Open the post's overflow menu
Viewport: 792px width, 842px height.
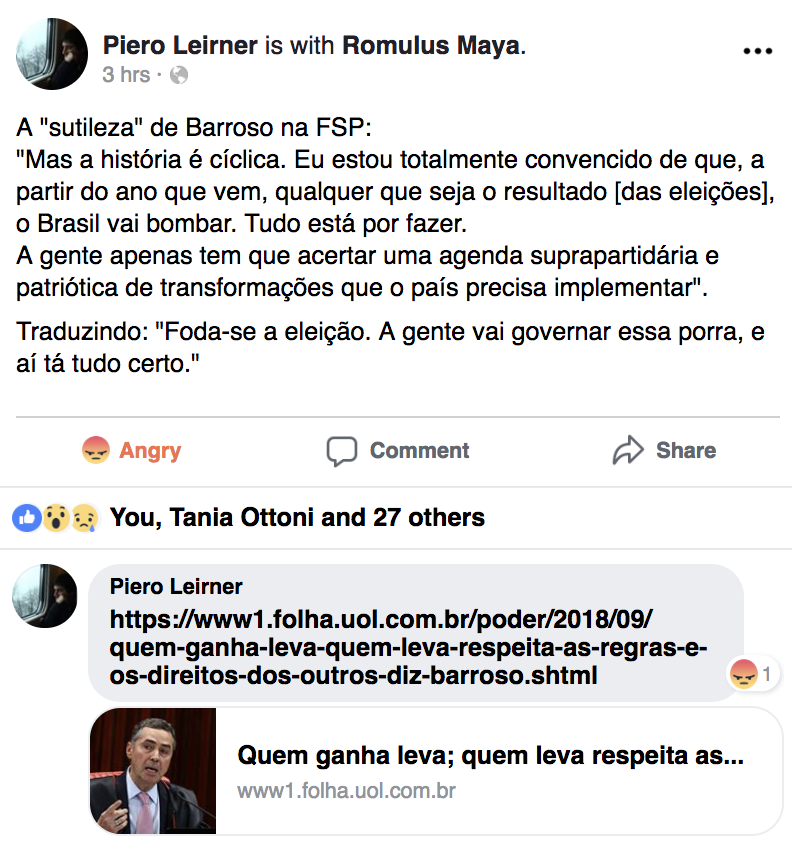(758, 50)
